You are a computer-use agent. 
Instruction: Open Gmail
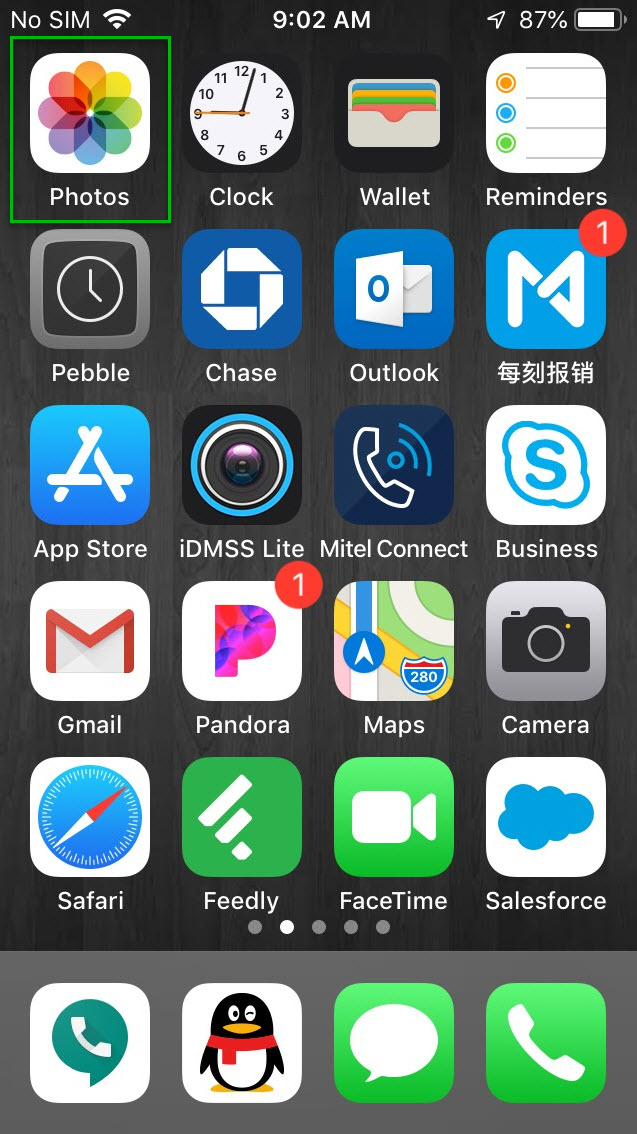[x=90, y=641]
